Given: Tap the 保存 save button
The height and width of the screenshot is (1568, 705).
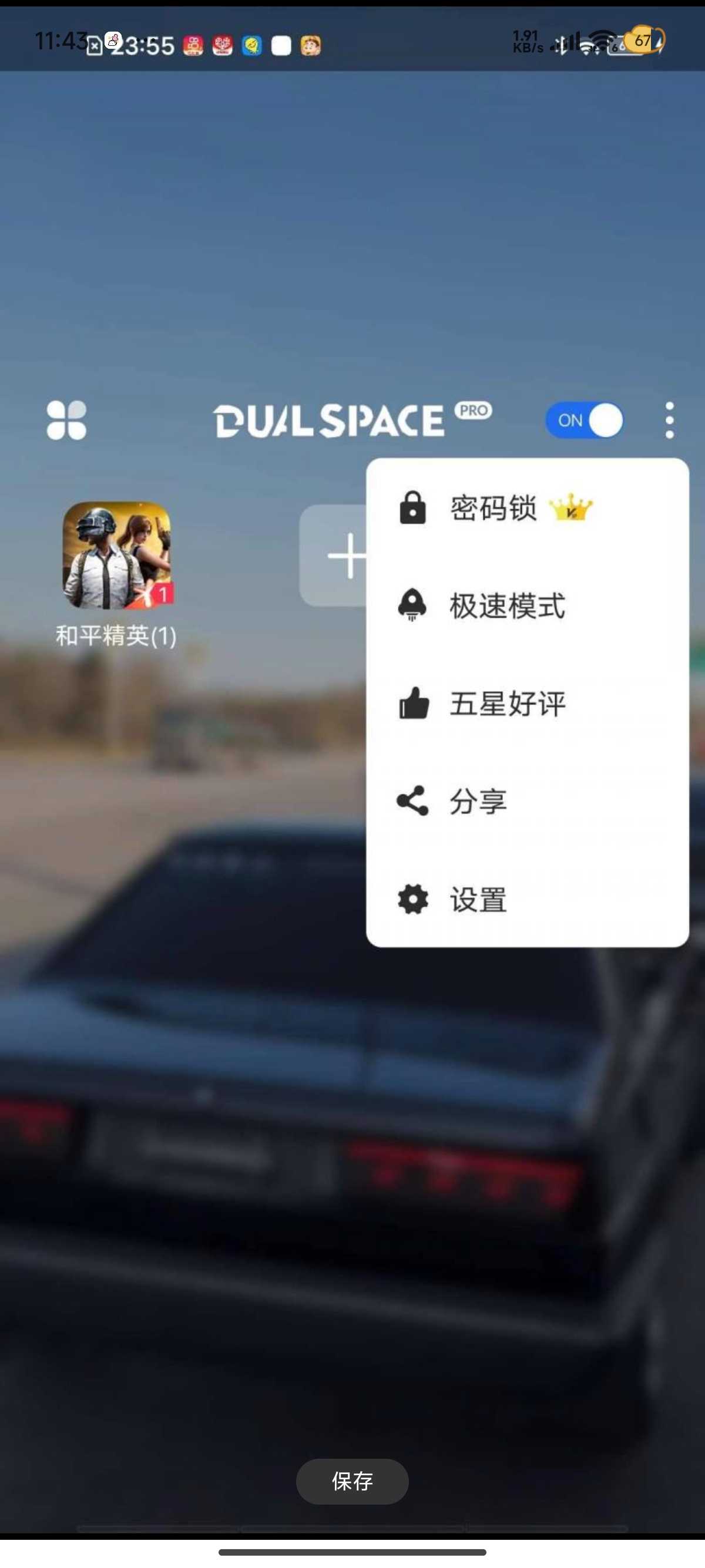Looking at the screenshot, I should pos(352,1481).
